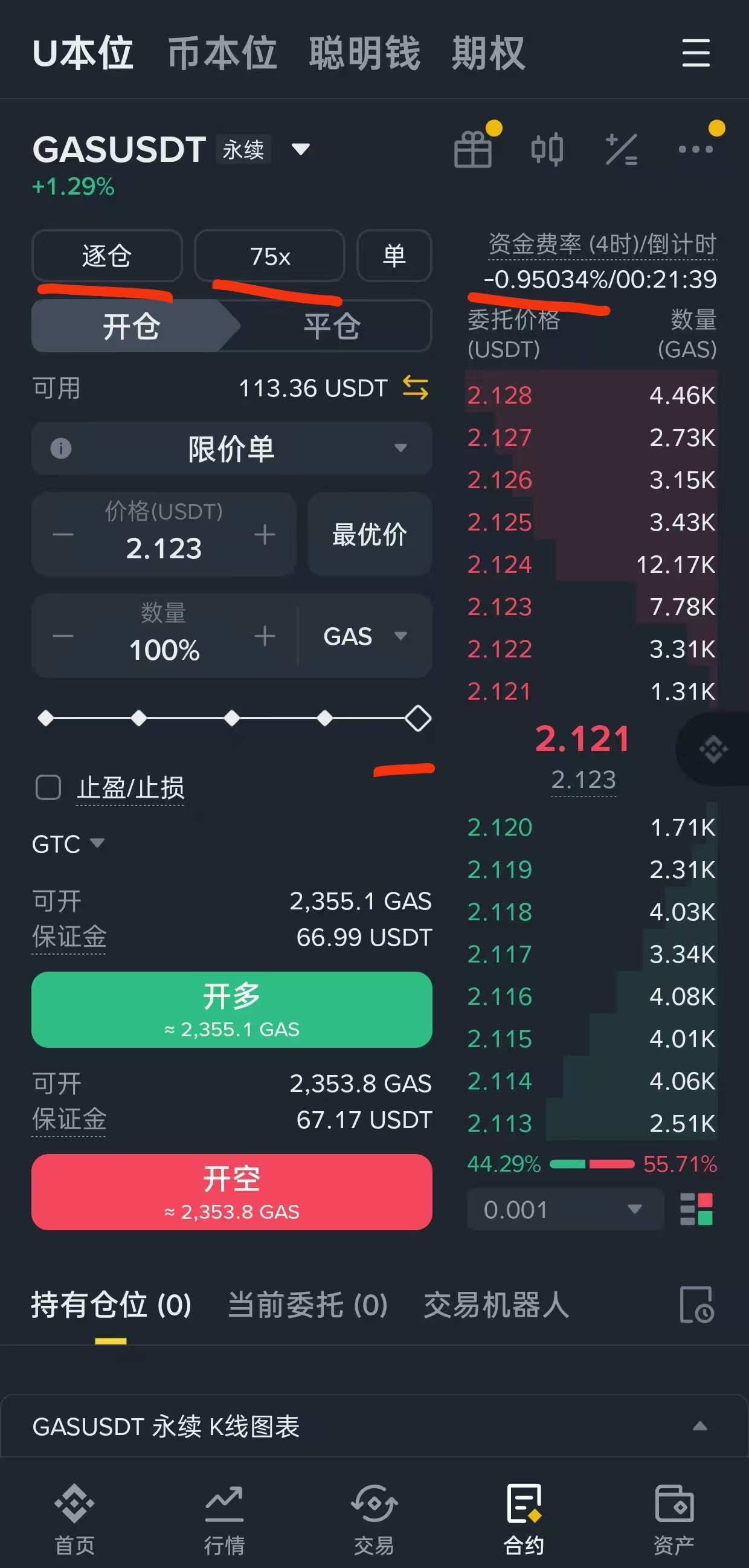The height and width of the screenshot is (1568, 749).
Task: Go to the 资产 bottom tab
Action: [x=673, y=1518]
